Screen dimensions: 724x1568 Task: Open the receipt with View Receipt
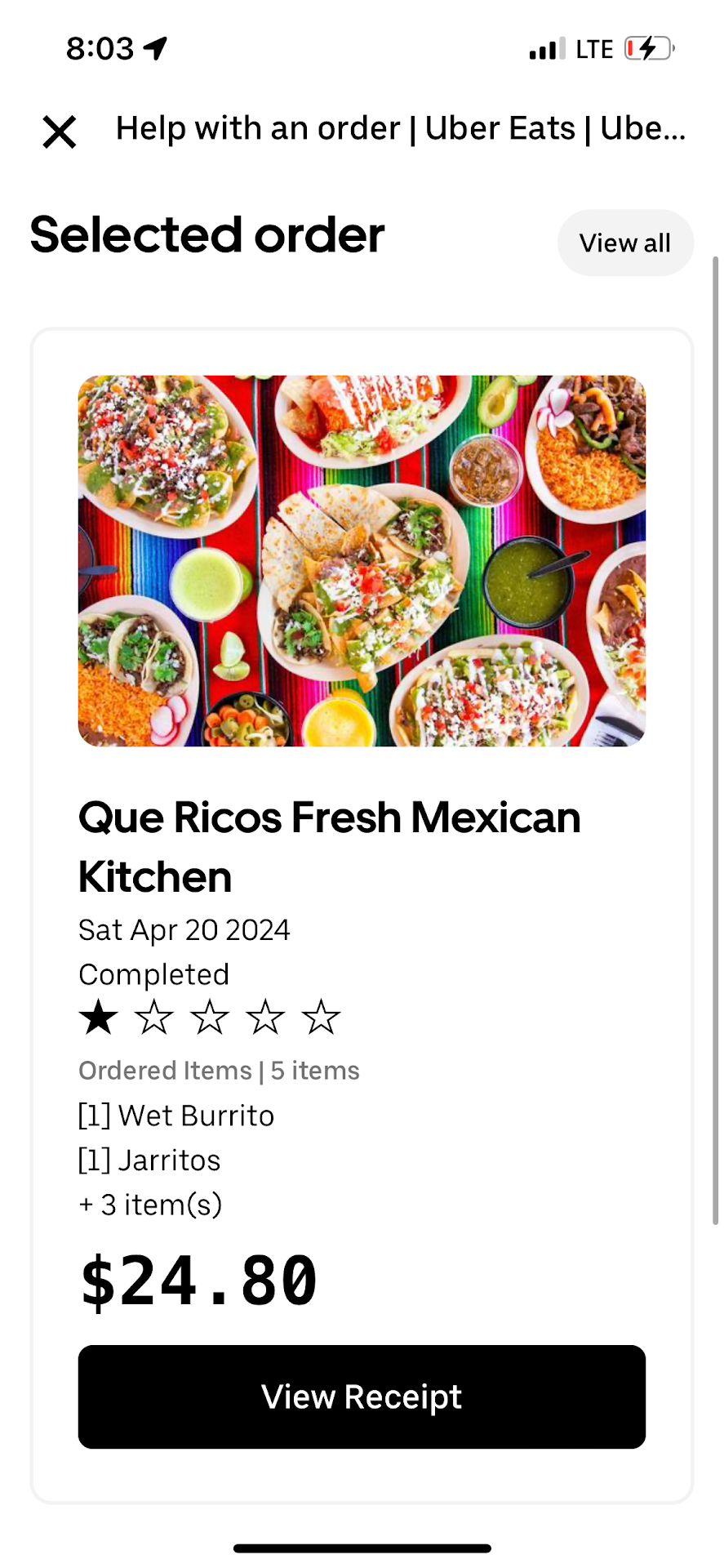[362, 1396]
